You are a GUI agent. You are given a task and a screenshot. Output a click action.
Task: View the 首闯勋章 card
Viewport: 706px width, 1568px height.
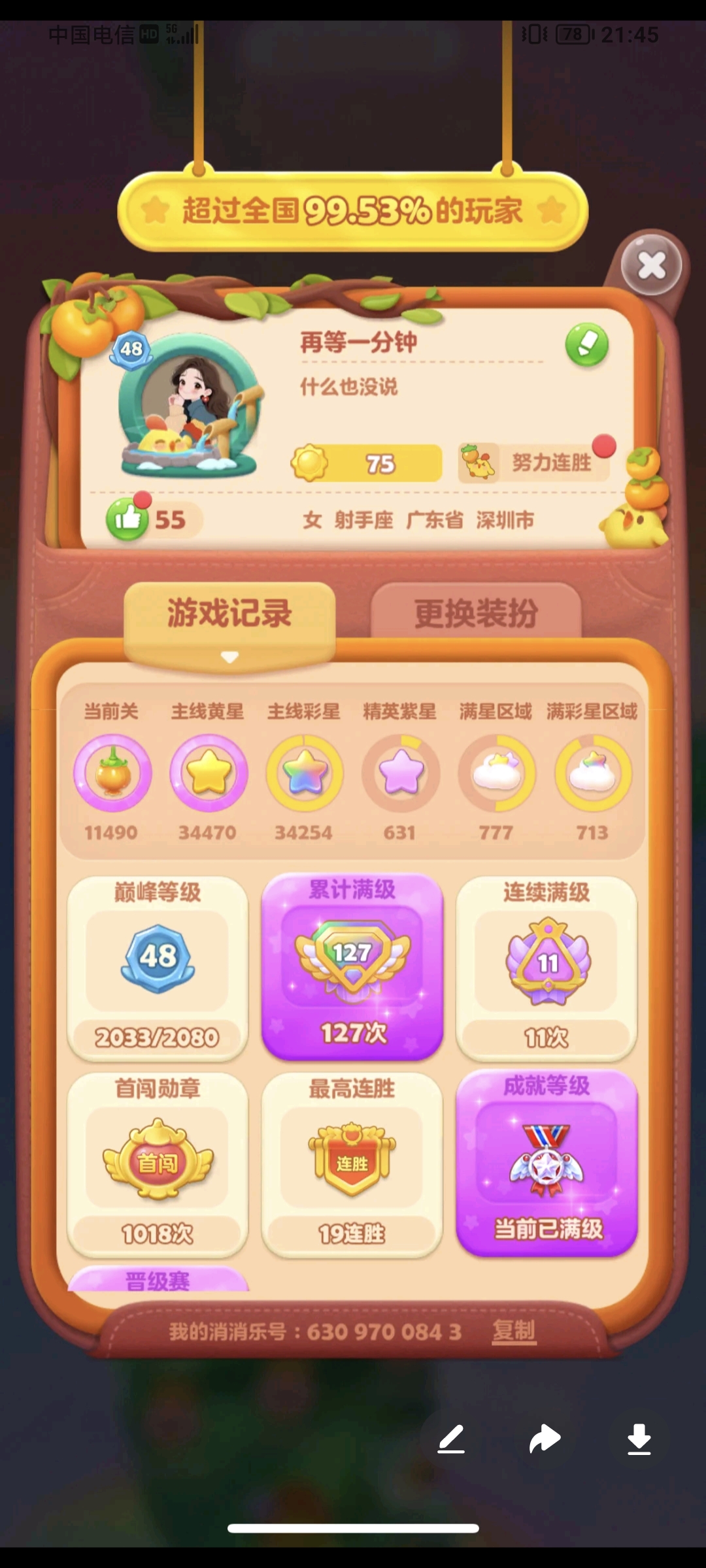pos(158,1165)
